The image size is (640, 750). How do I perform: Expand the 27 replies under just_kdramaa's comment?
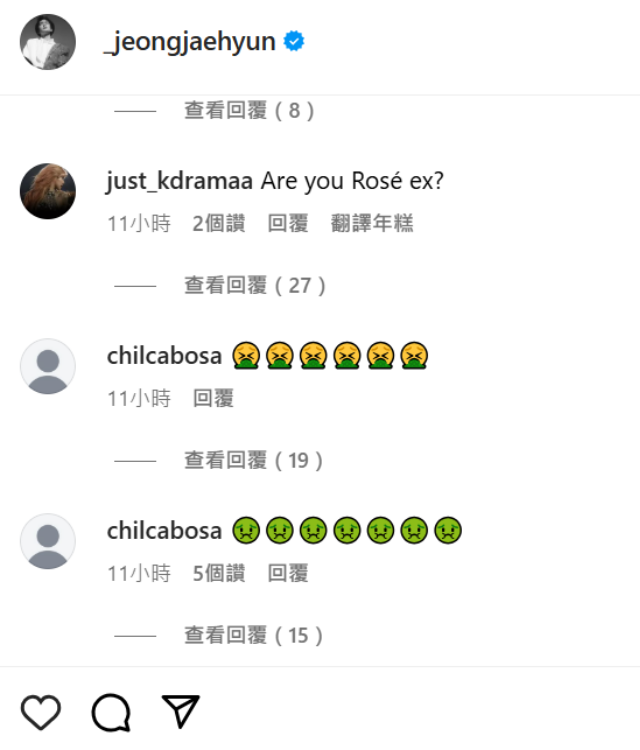point(254,285)
